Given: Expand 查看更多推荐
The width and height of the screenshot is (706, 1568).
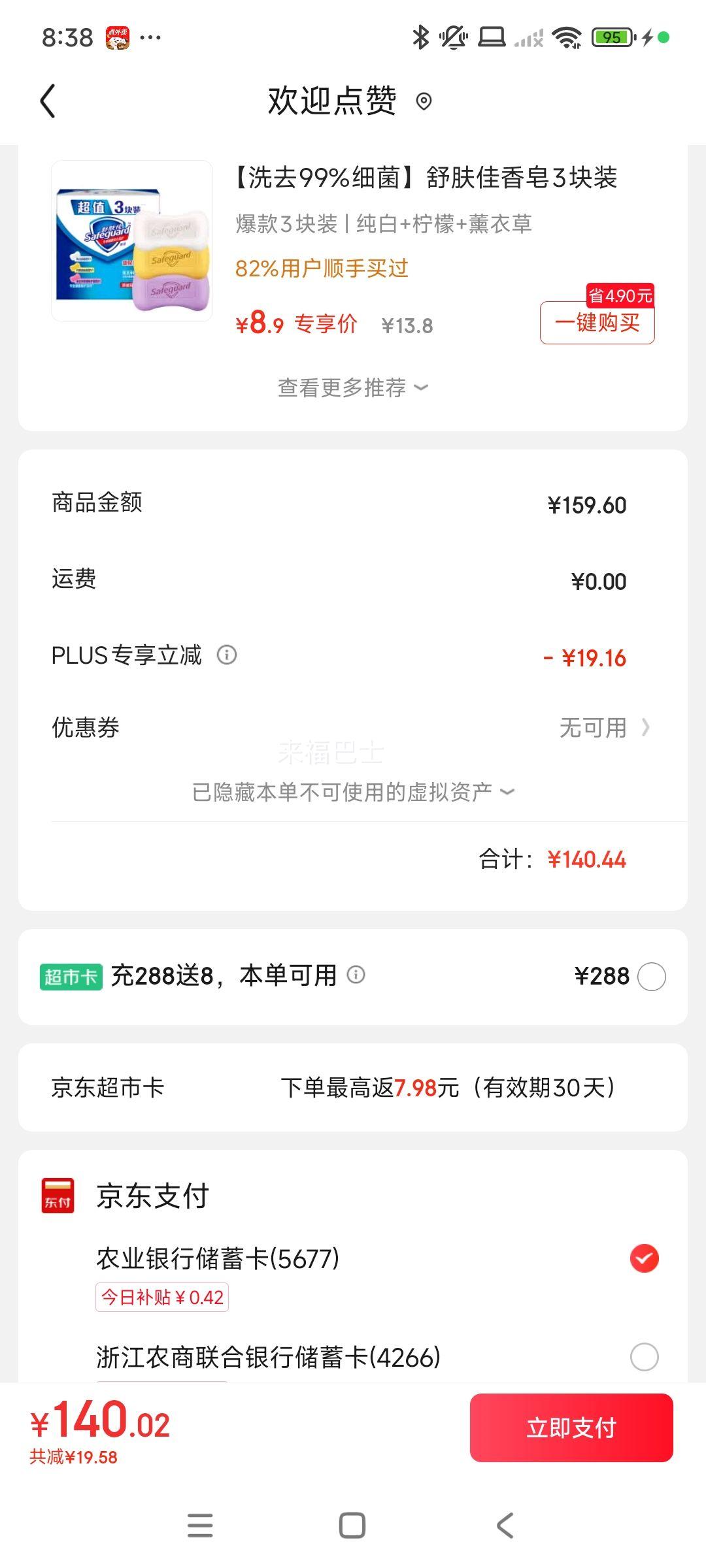Looking at the screenshot, I should 353,387.
